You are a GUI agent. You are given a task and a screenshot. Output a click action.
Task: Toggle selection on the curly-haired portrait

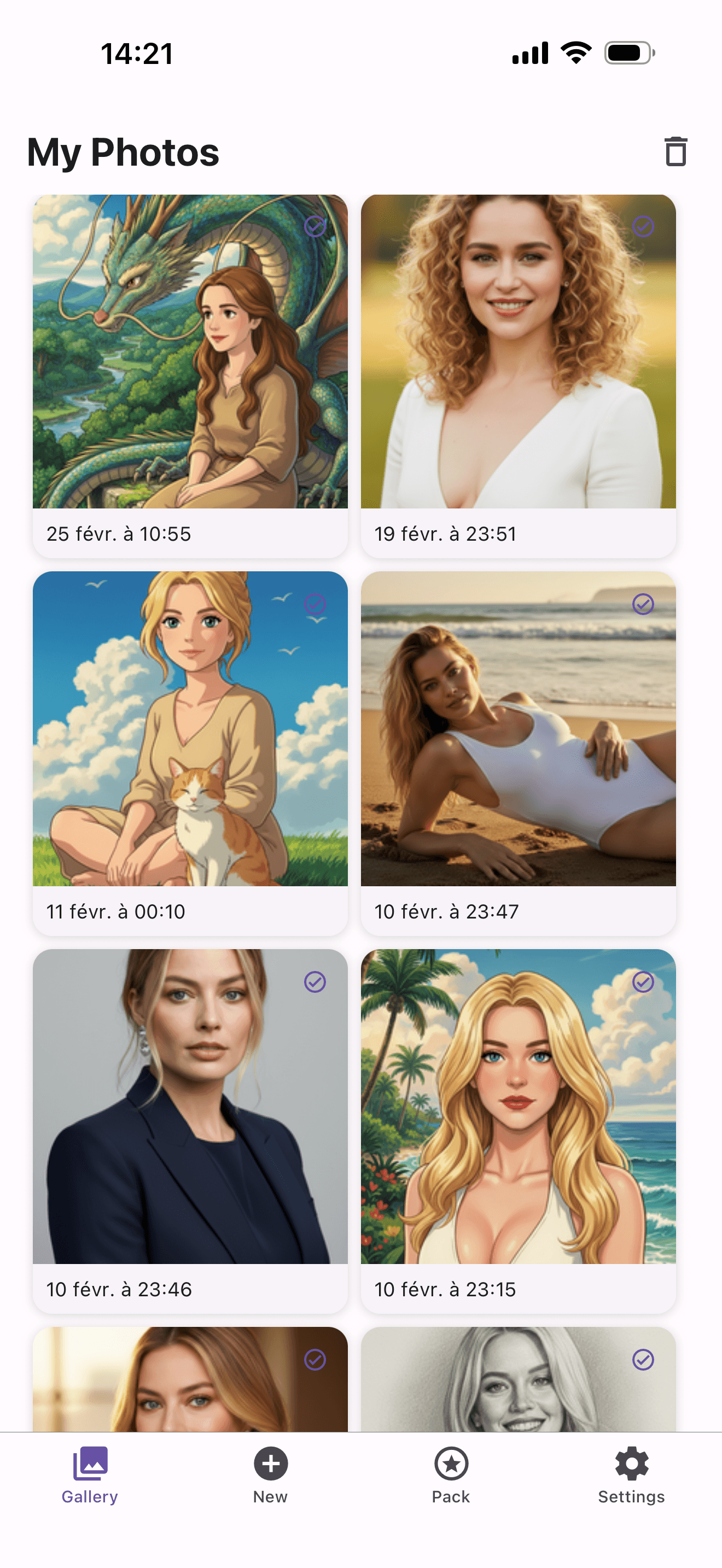click(x=642, y=227)
